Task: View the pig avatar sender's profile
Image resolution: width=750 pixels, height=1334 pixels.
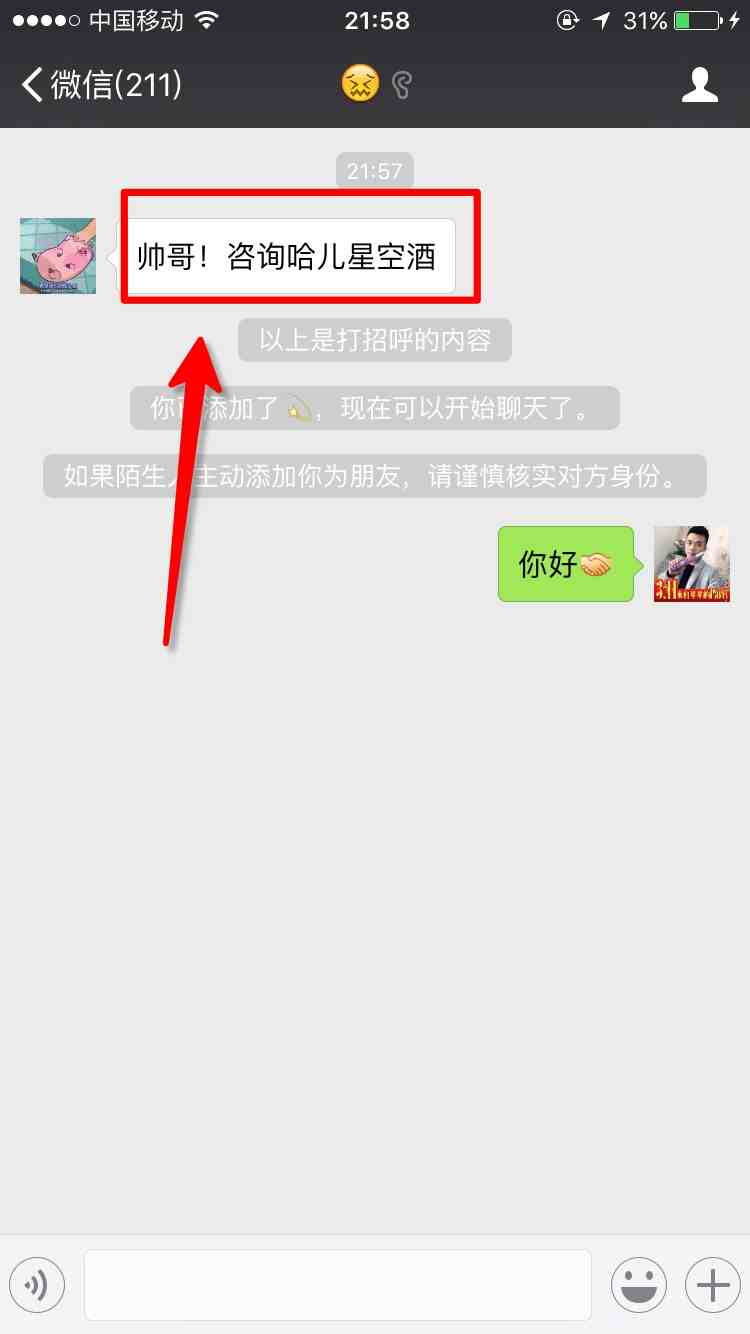Action: click(x=58, y=256)
